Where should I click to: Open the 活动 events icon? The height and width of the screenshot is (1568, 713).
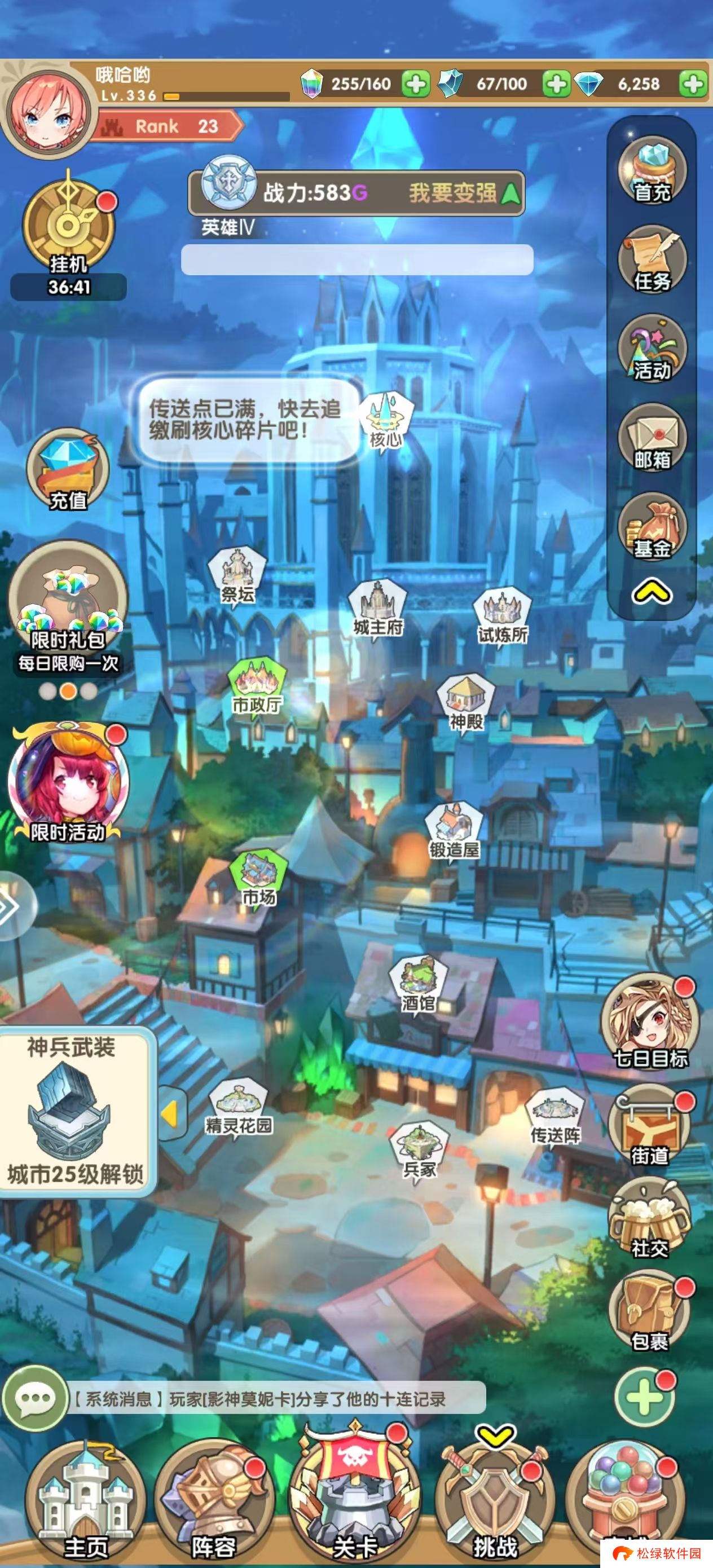652,349
